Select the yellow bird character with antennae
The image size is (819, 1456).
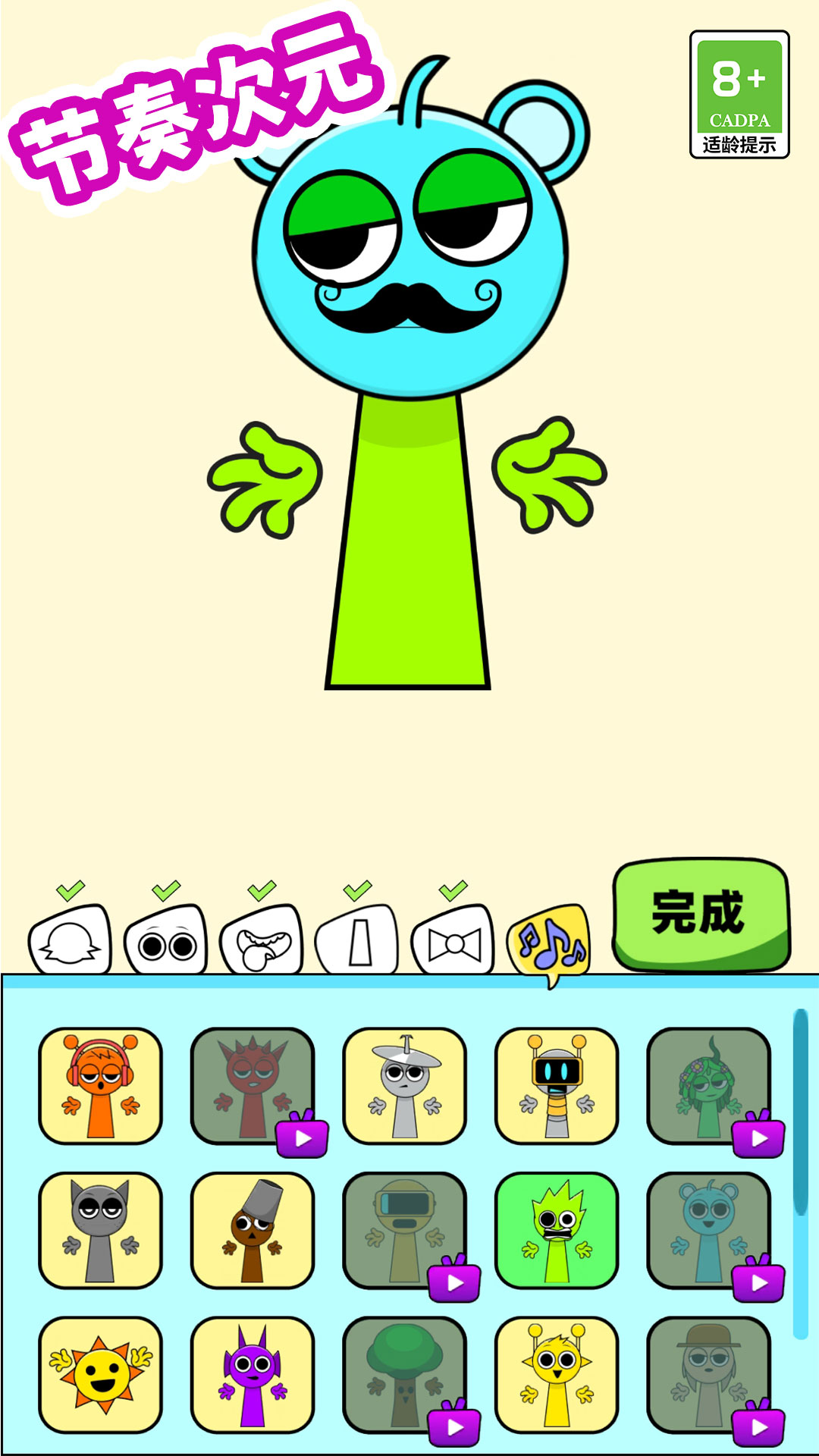[557, 1374]
